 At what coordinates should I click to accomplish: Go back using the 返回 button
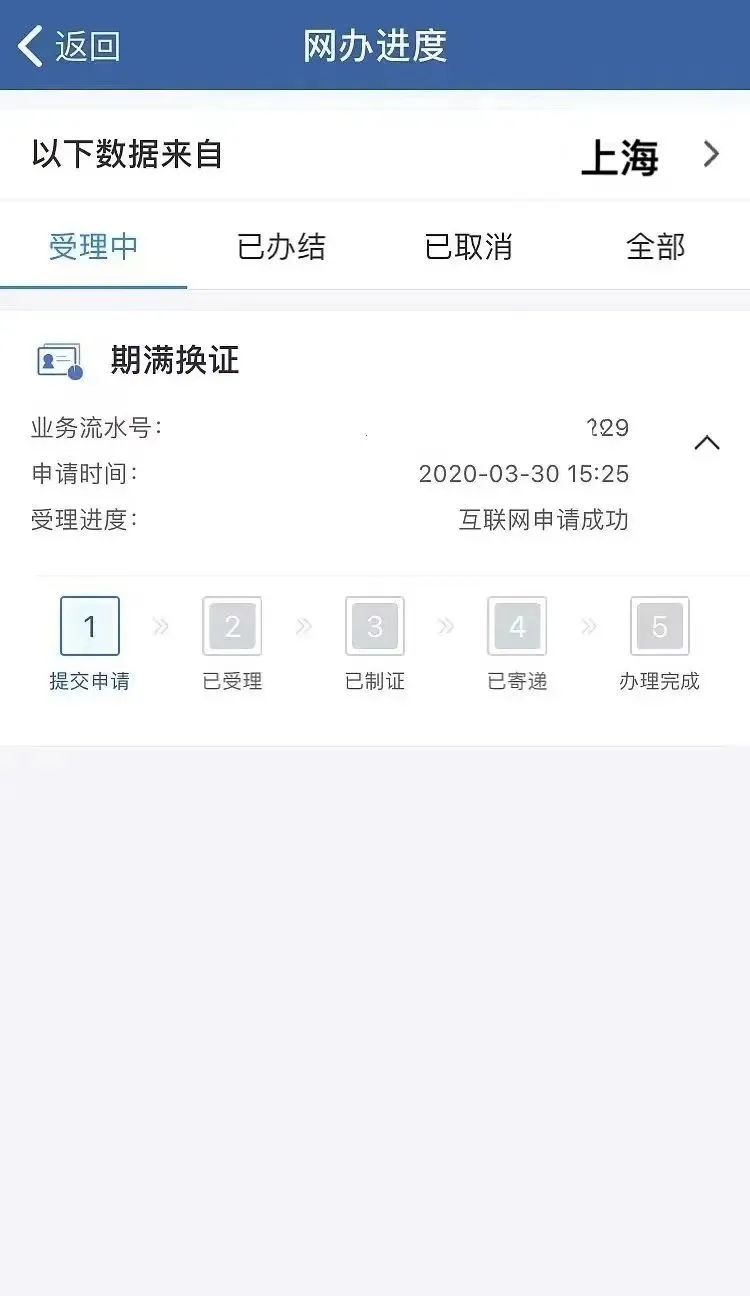pyautogui.click(x=68, y=46)
